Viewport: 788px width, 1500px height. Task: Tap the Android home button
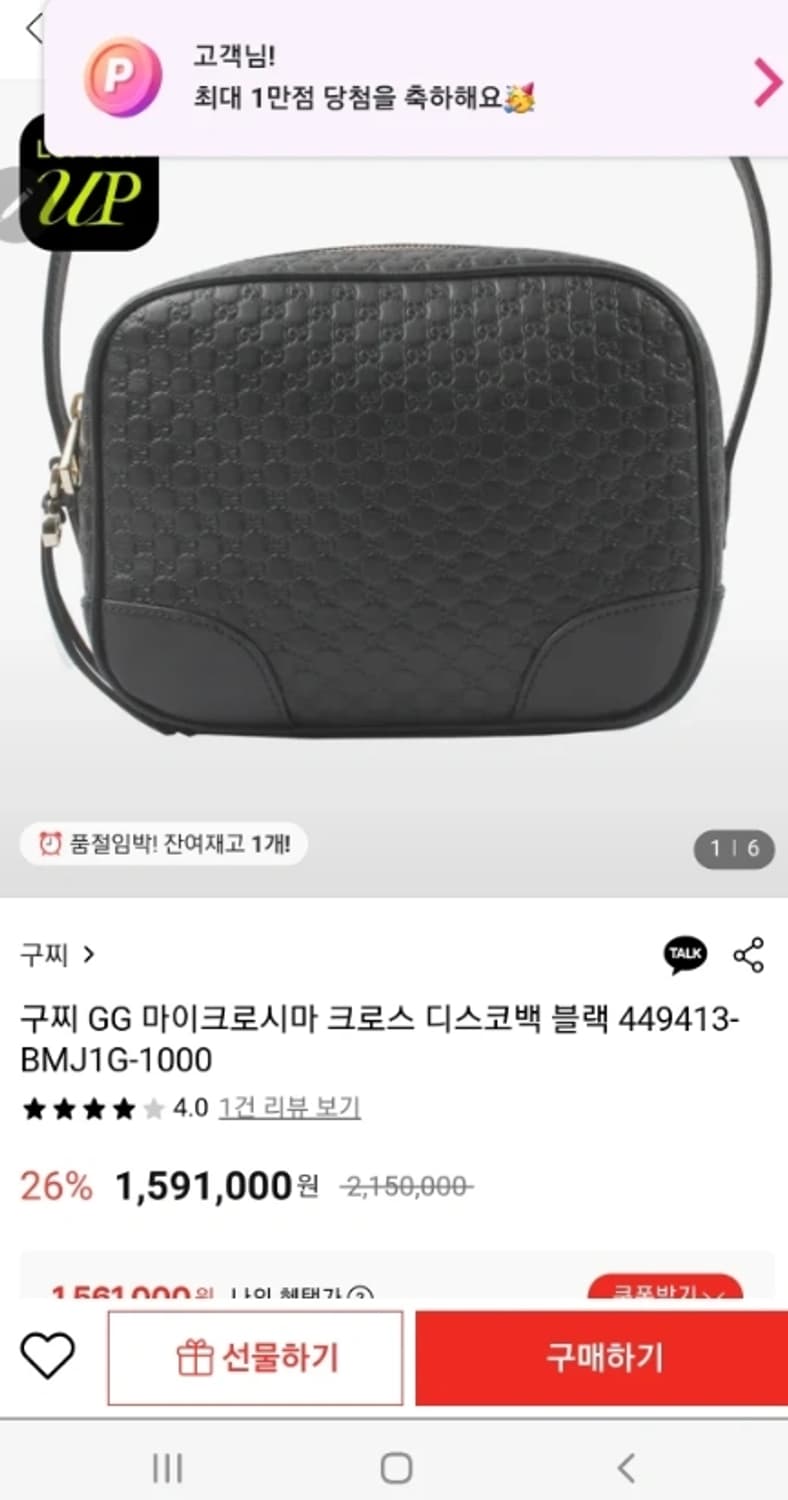394,1467
